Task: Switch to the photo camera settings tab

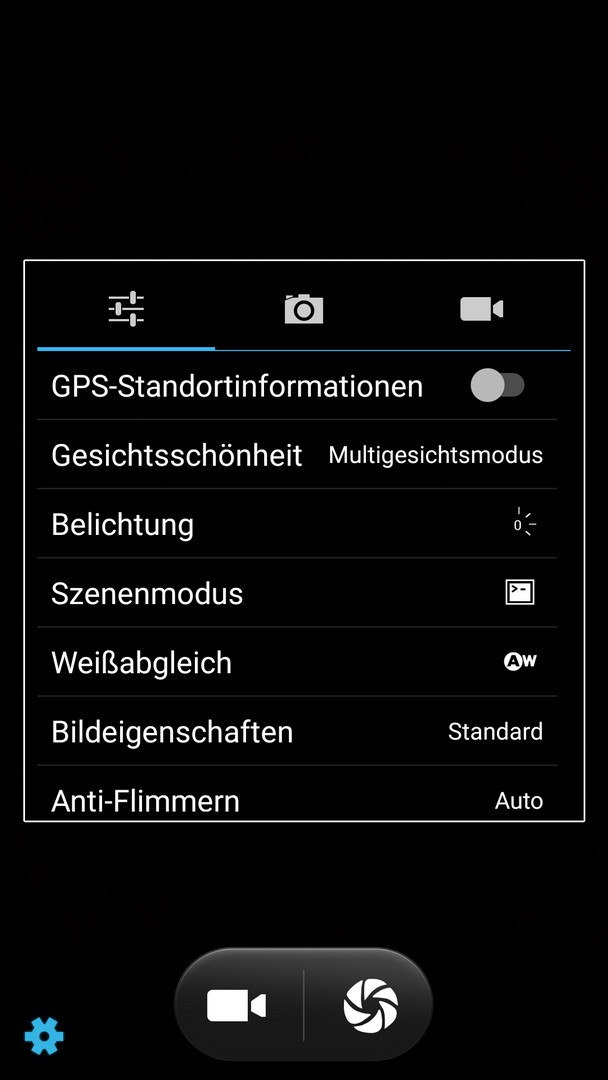Action: 304,309
